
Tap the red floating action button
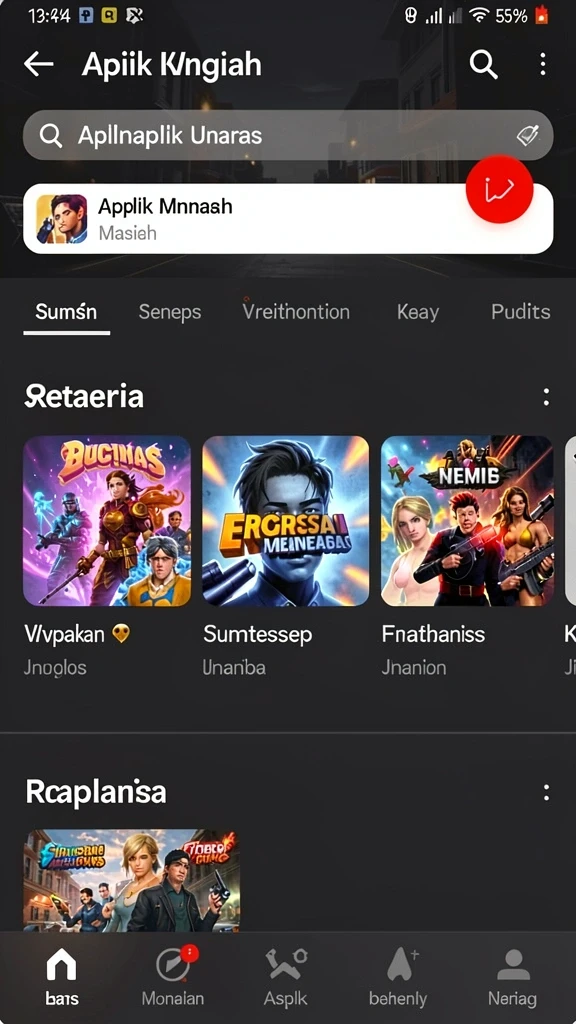tap(500, 189)
